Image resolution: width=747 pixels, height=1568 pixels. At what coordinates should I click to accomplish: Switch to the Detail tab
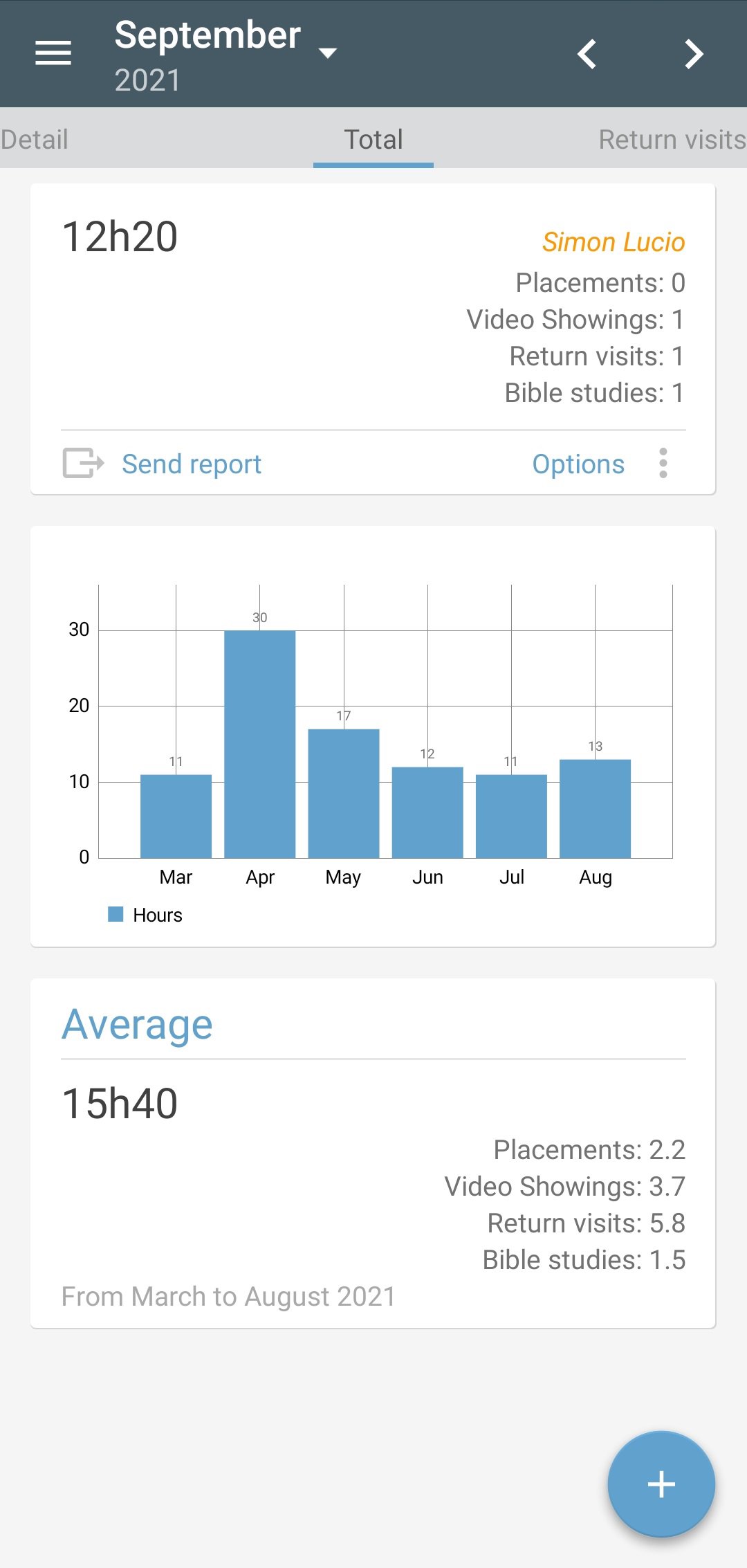35,139
